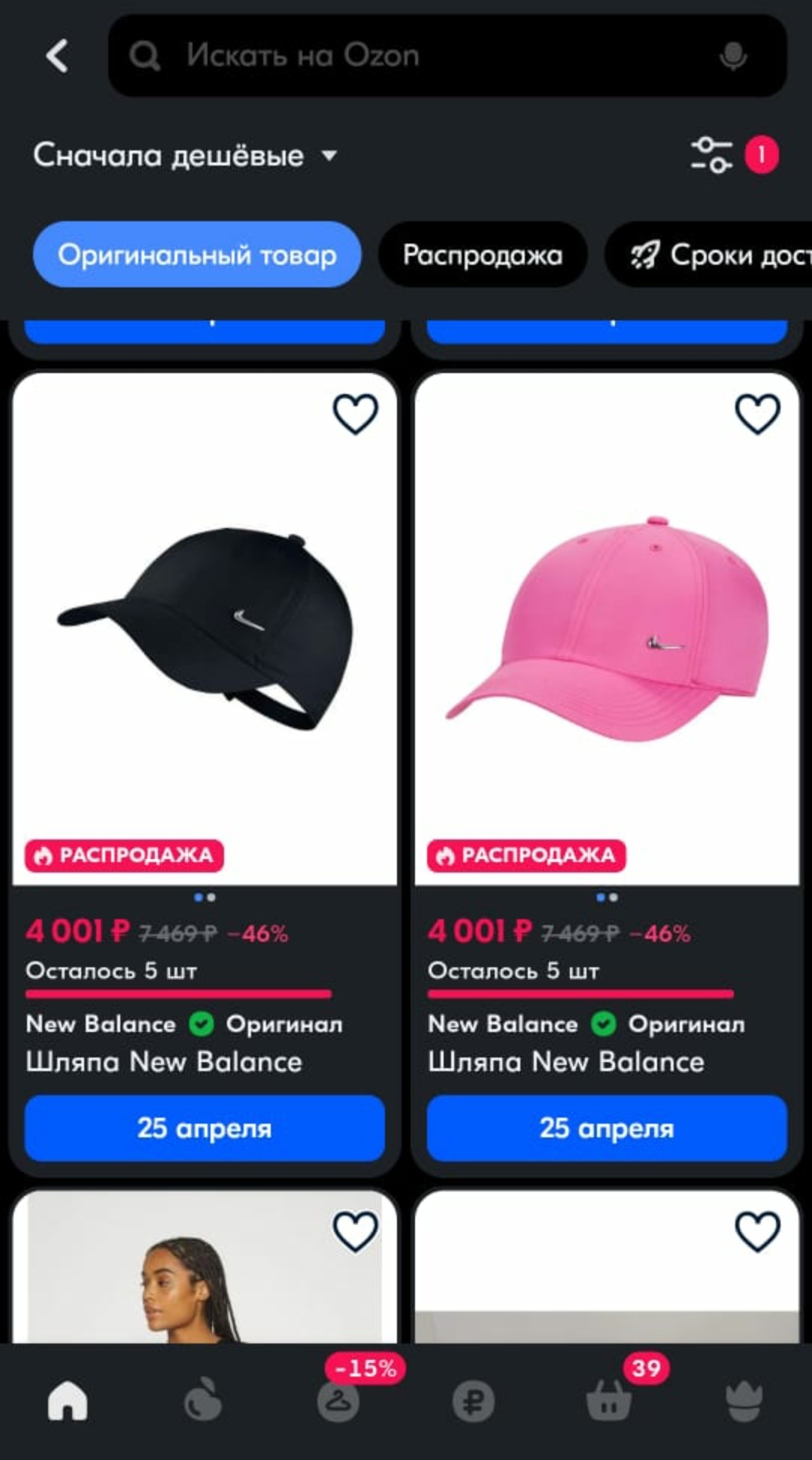Viewport: 812px width, 1460px height.
Task: Go to the Home tab
Action: click(x=68, y=1401)
